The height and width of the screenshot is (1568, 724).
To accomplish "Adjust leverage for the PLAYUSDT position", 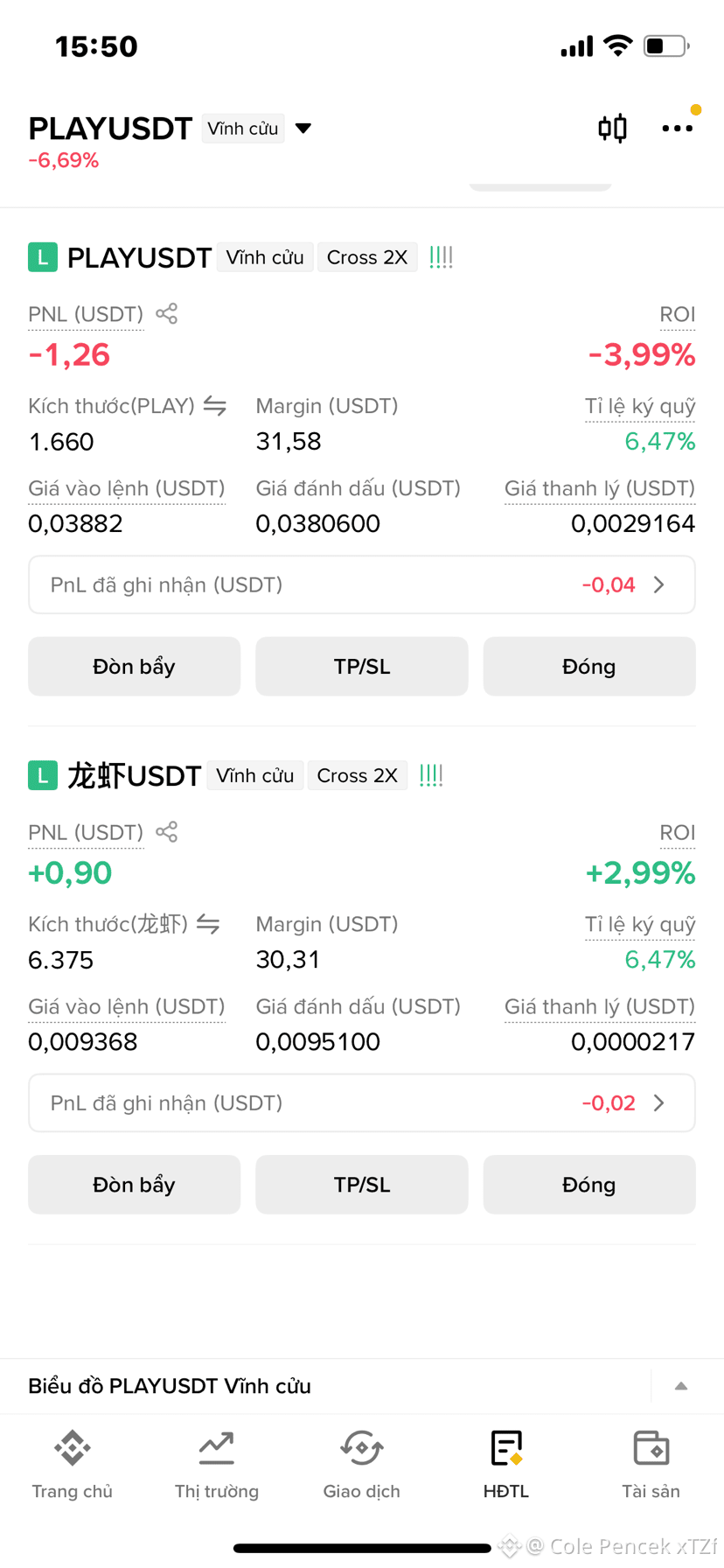I will [x=134, y=667].
